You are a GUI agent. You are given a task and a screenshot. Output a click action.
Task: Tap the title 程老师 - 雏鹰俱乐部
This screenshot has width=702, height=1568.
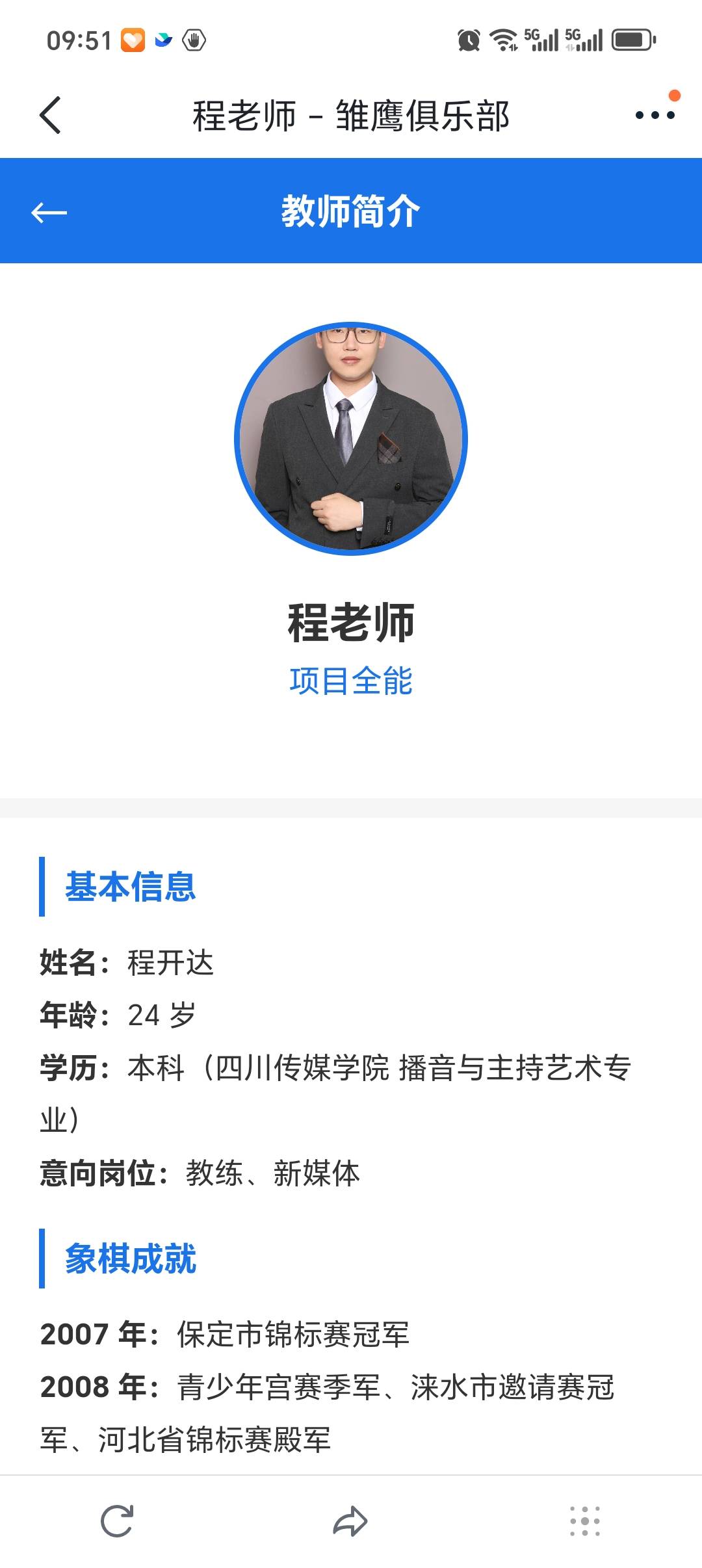coord(351,114)
